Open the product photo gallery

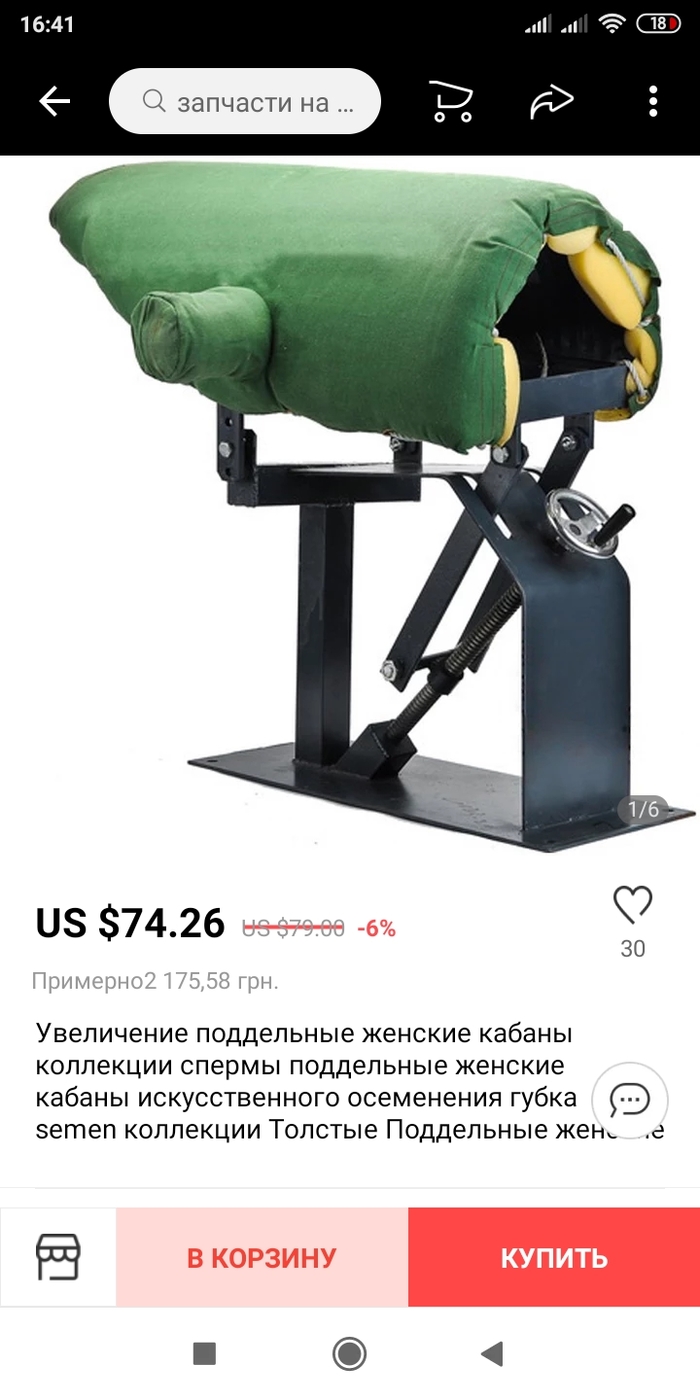pos(350,500)
